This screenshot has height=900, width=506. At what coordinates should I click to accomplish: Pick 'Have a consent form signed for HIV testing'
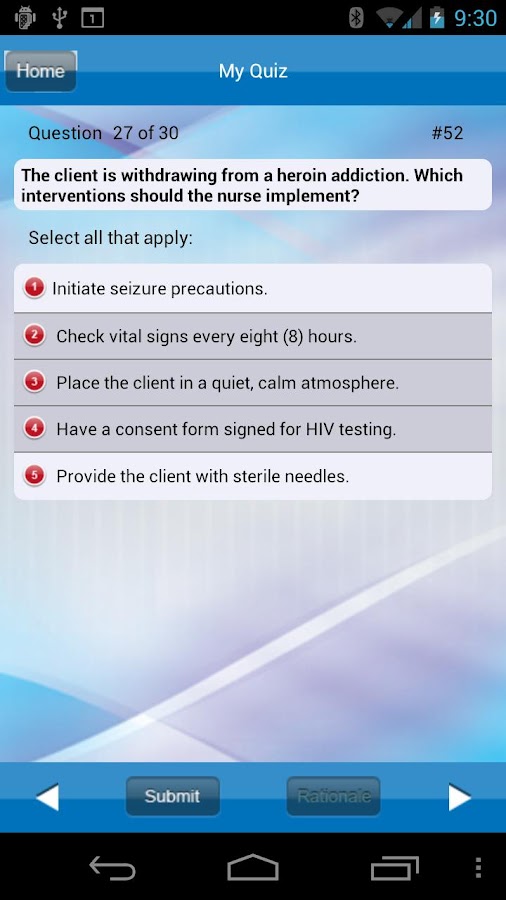[252, 429]
